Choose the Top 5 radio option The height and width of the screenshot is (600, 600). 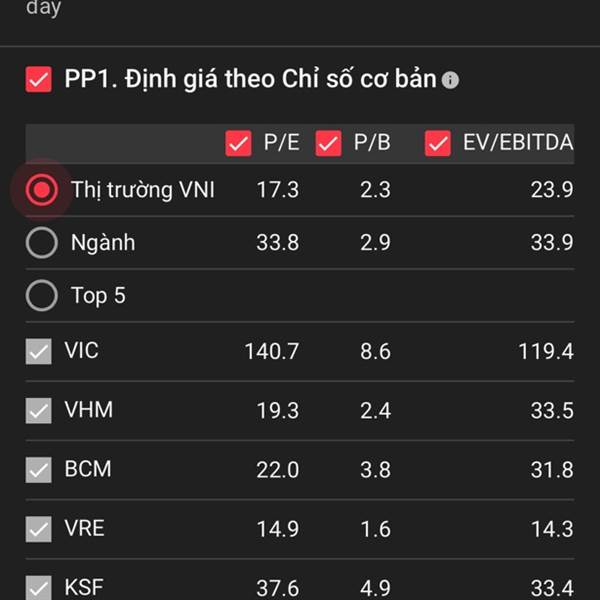point(42,295)
